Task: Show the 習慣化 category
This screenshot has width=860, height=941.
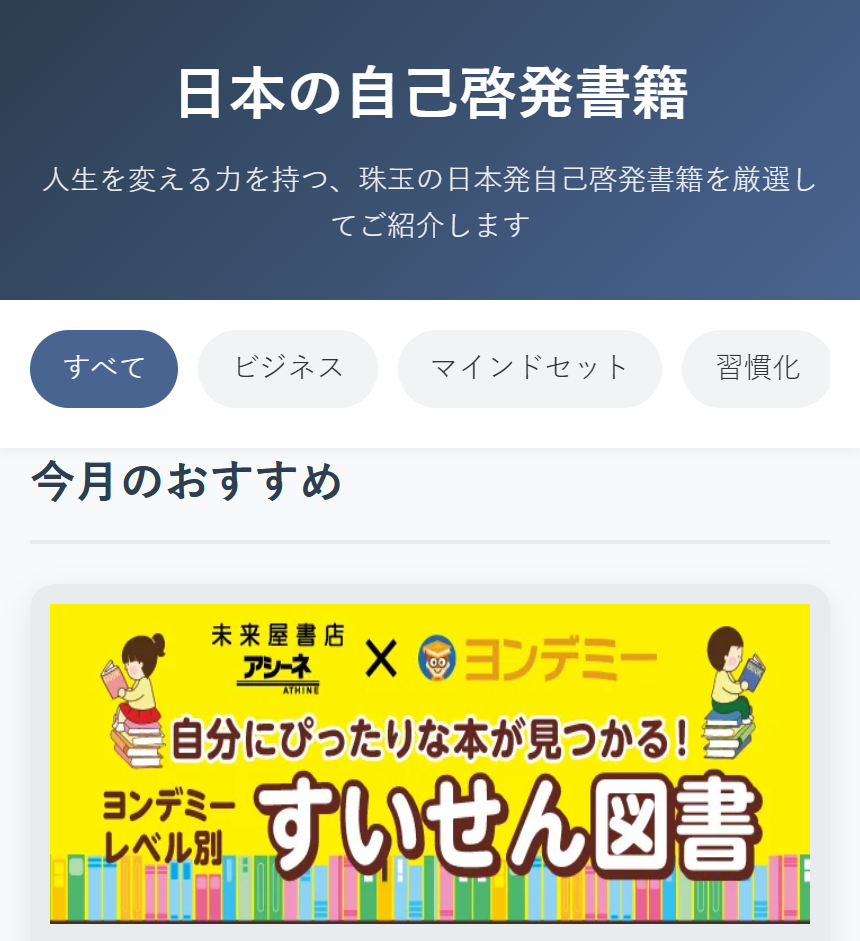Action: (757, 368)
